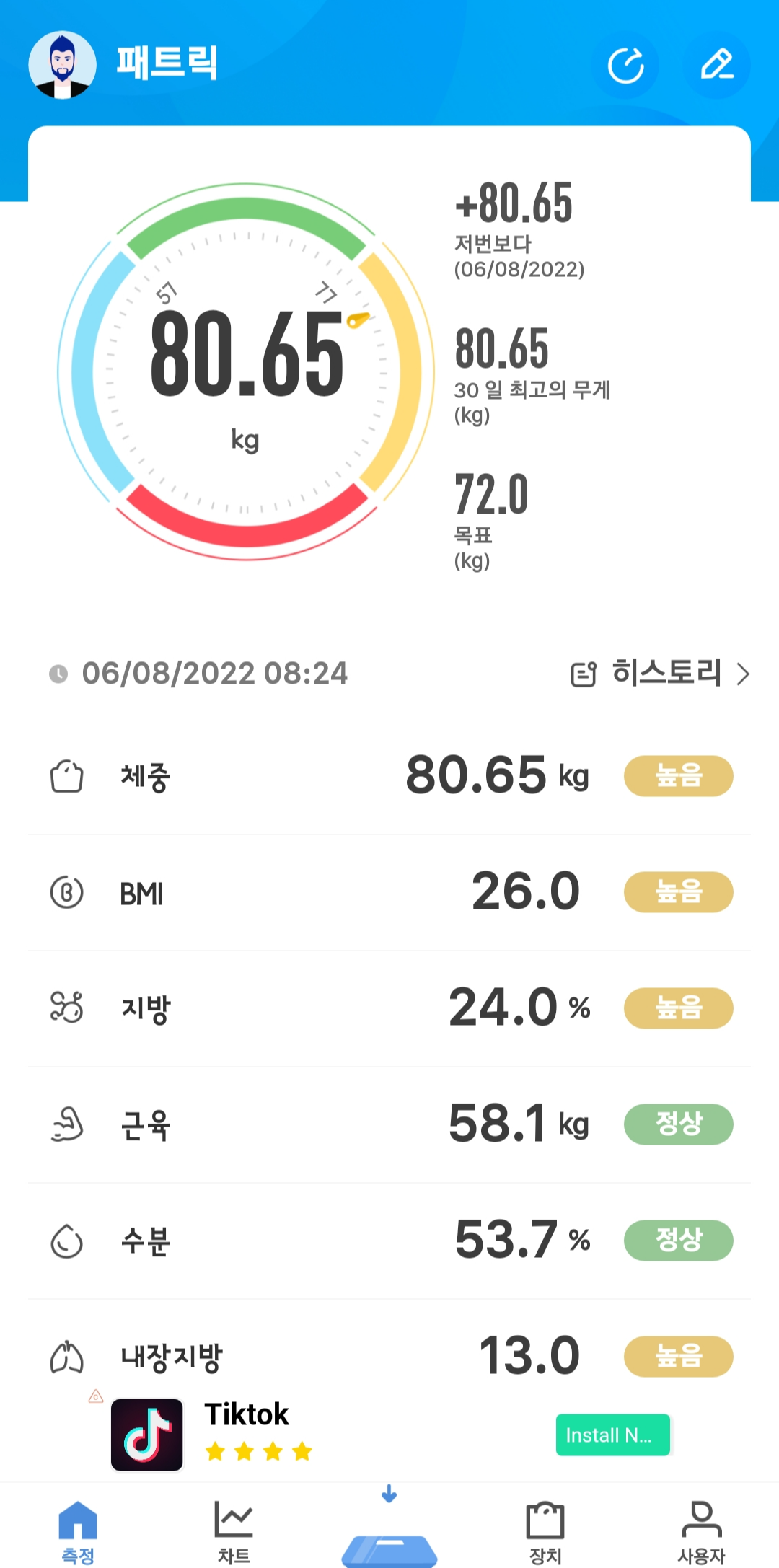This screenshot has height=1568, width=779.
Task: Click the lungs icon beside 내장지방
Action: (69, 1356)
